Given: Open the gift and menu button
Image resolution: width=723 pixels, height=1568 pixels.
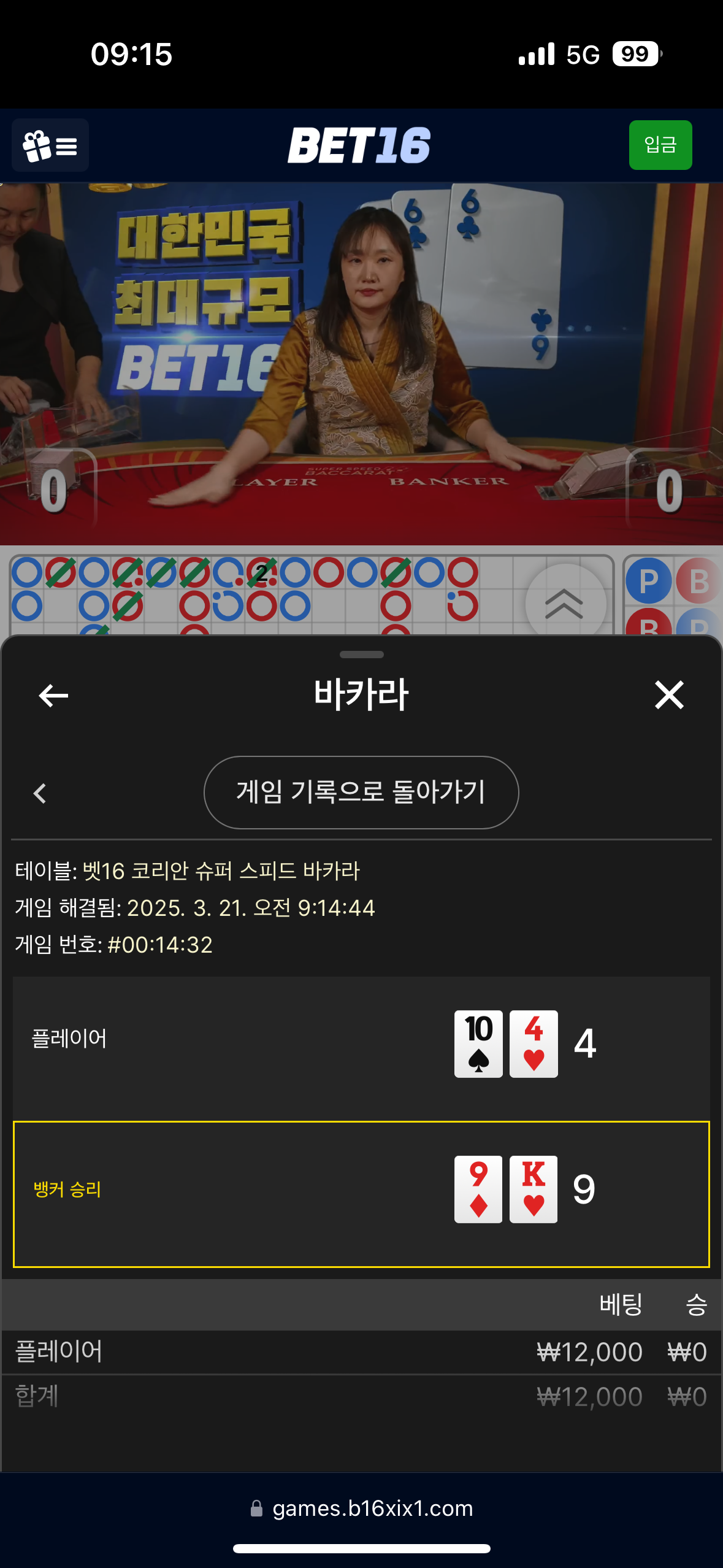Looking at the screenshot, I should pos(50,145).
